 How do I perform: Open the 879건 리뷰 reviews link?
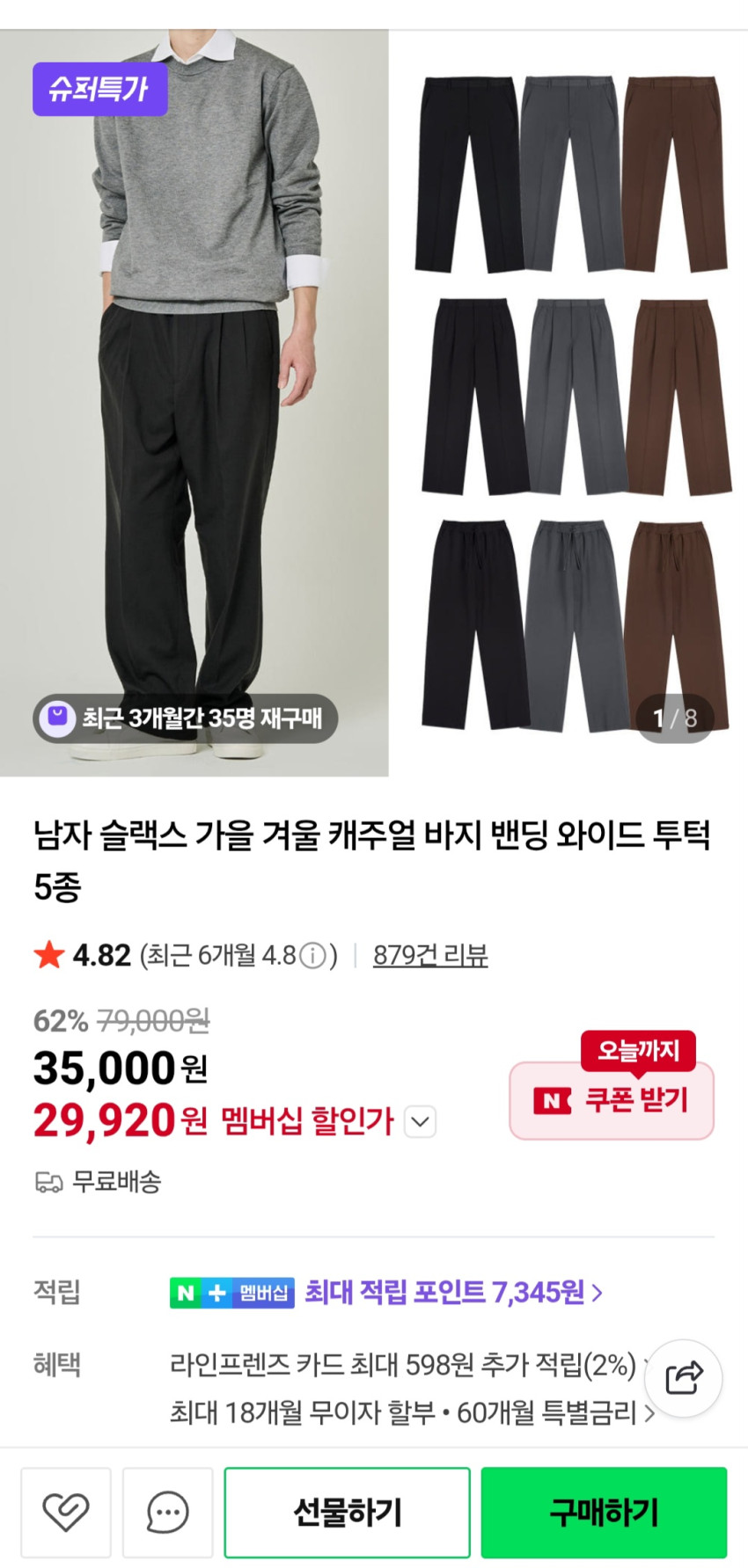tap(429, 955)
